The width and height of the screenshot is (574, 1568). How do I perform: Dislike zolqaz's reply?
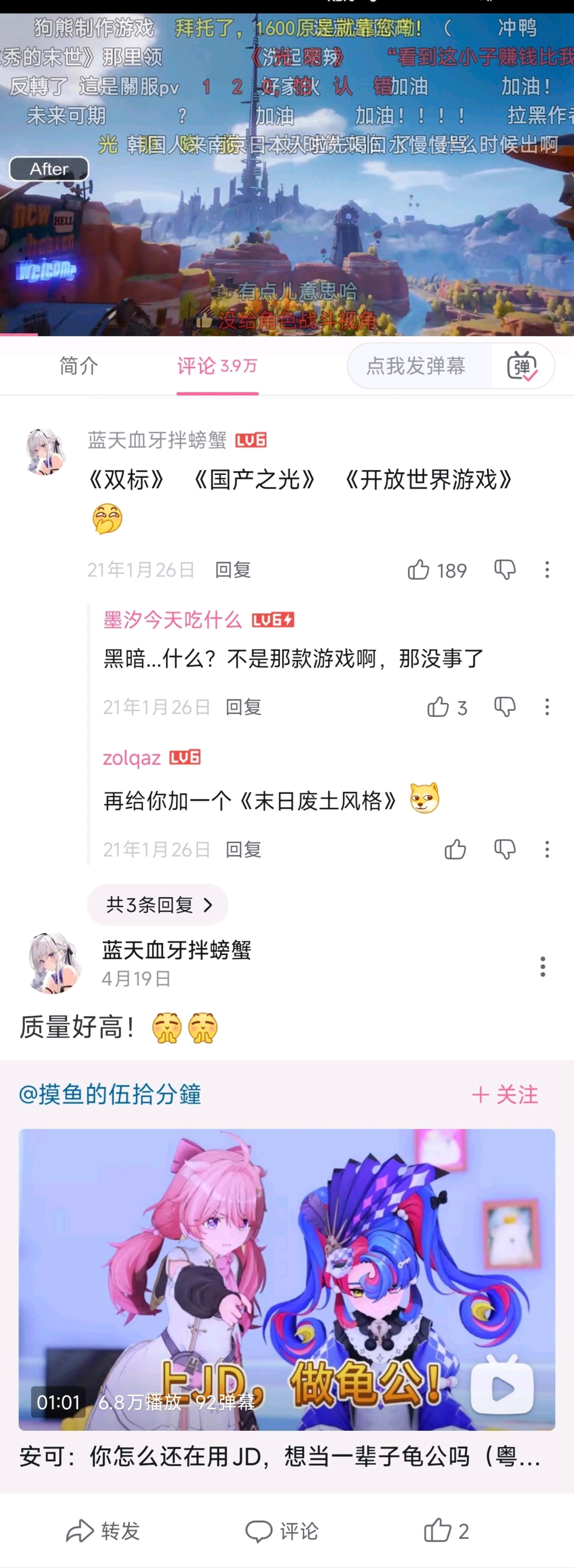tap(505, 849)
